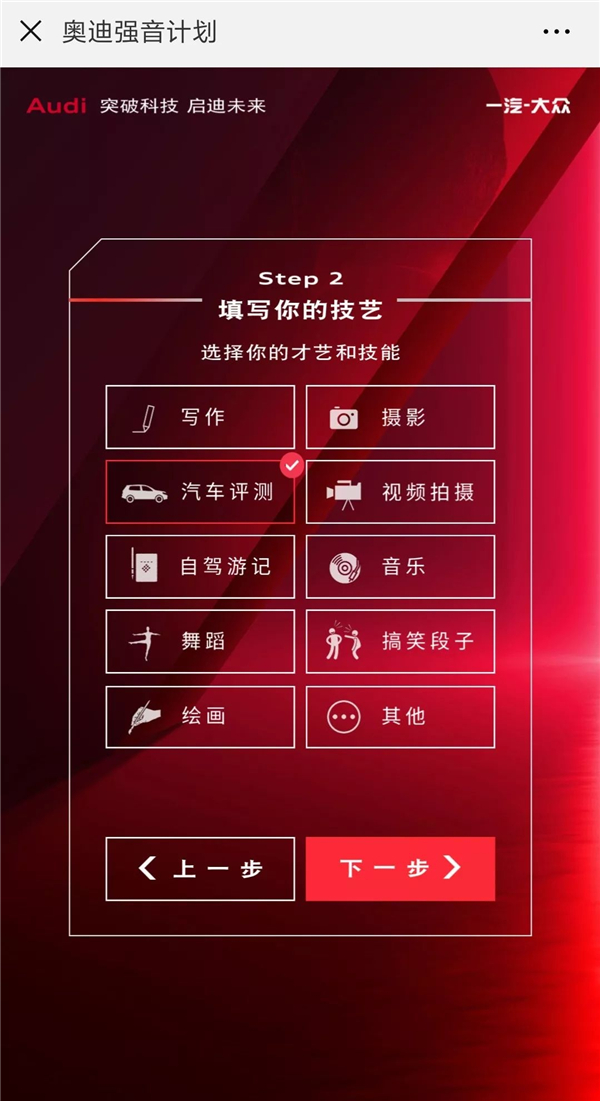Pick the 绘画 skill
600x1101 pixels.
200,716
